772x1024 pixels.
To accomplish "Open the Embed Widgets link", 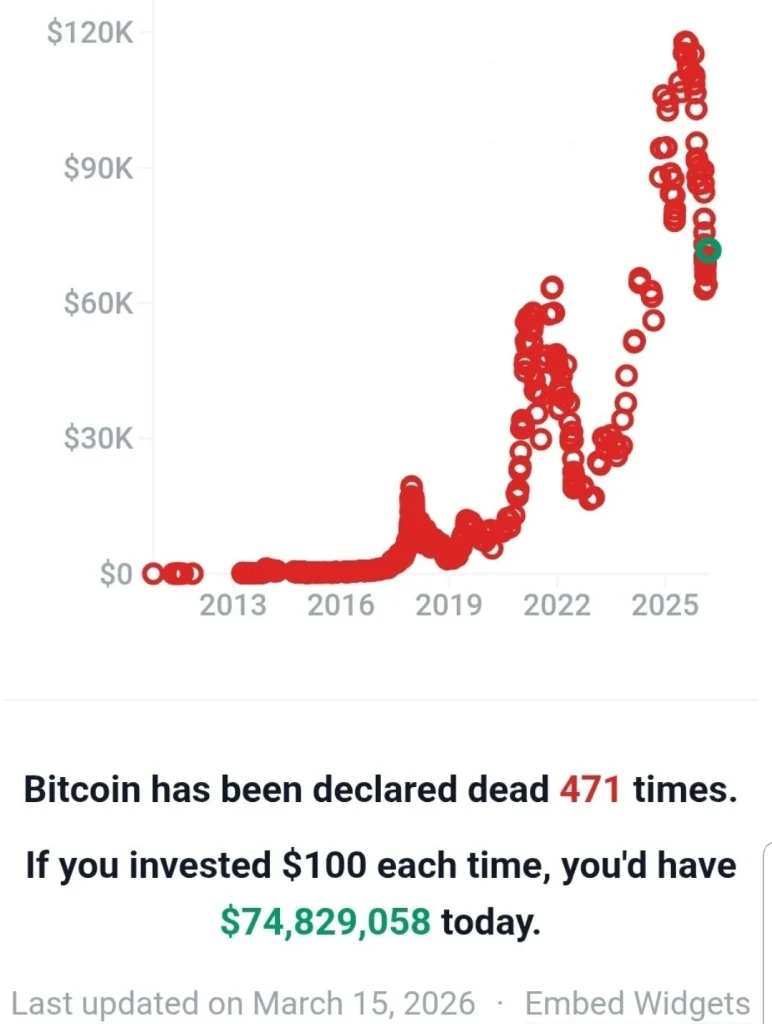I will click(x=637, y=1002).
